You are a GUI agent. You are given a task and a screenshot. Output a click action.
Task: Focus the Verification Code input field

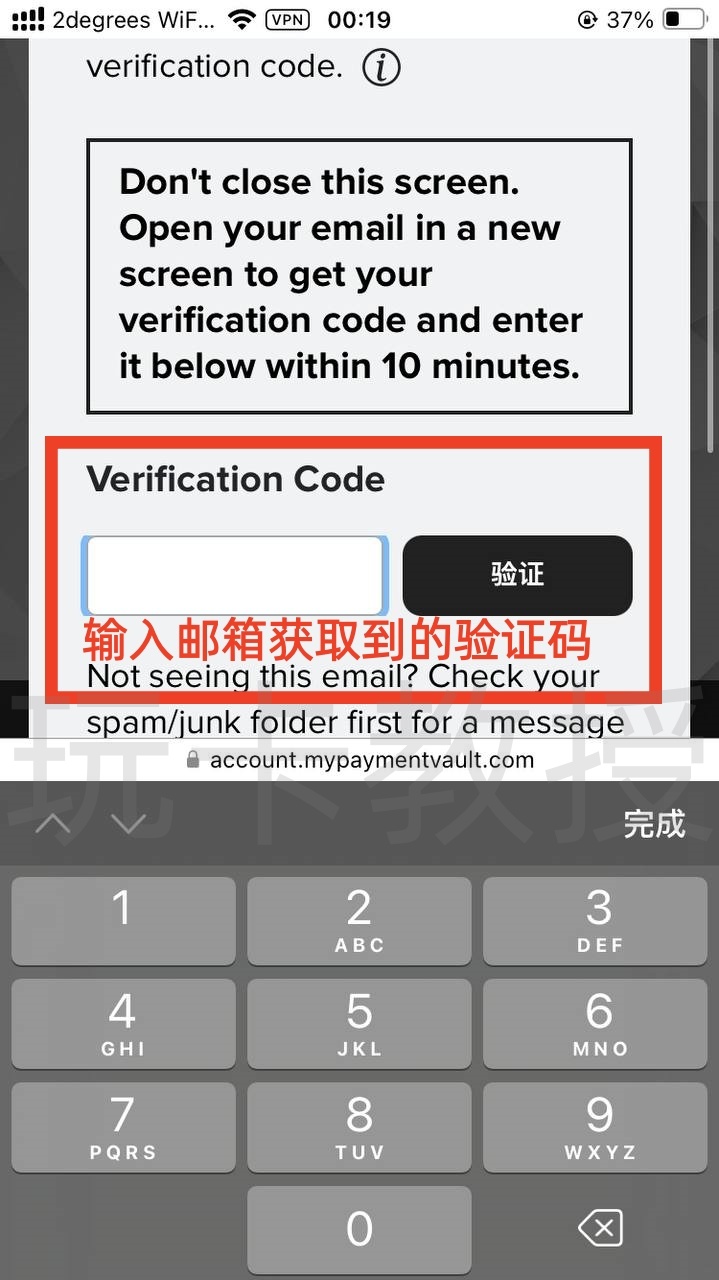tap(235, 575)
